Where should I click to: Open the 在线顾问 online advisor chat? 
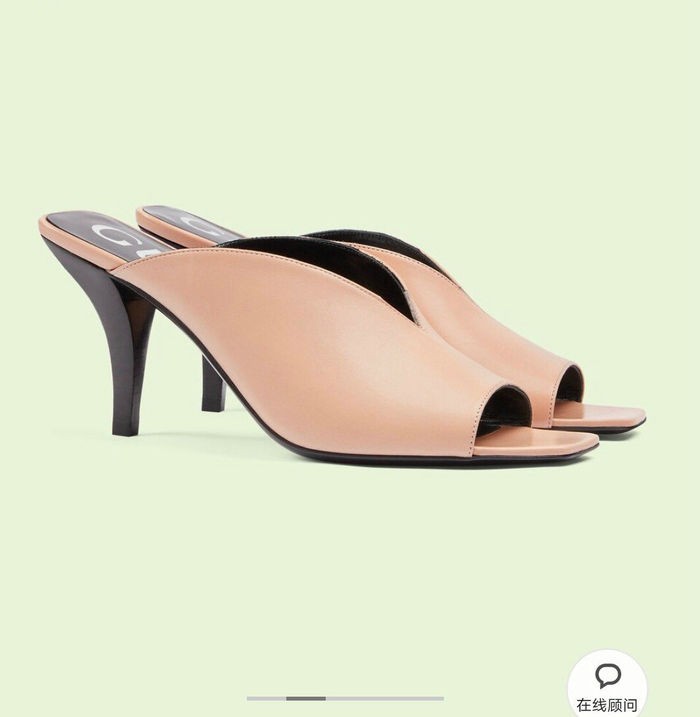pos(607,686)
